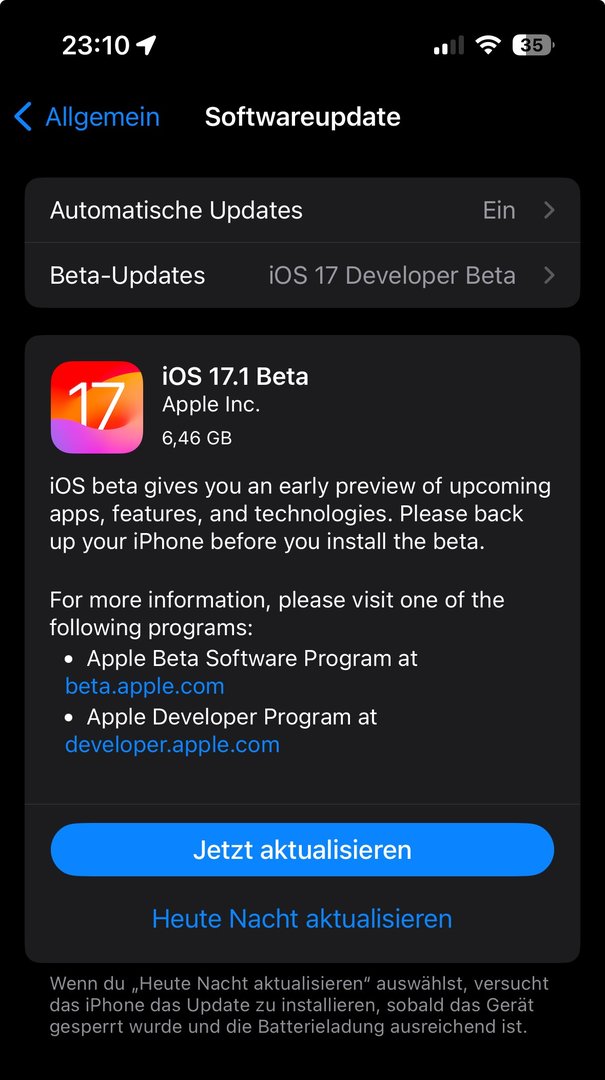Go back to Allgemein settings
The image size is (605, 1080).
point(87,117)
